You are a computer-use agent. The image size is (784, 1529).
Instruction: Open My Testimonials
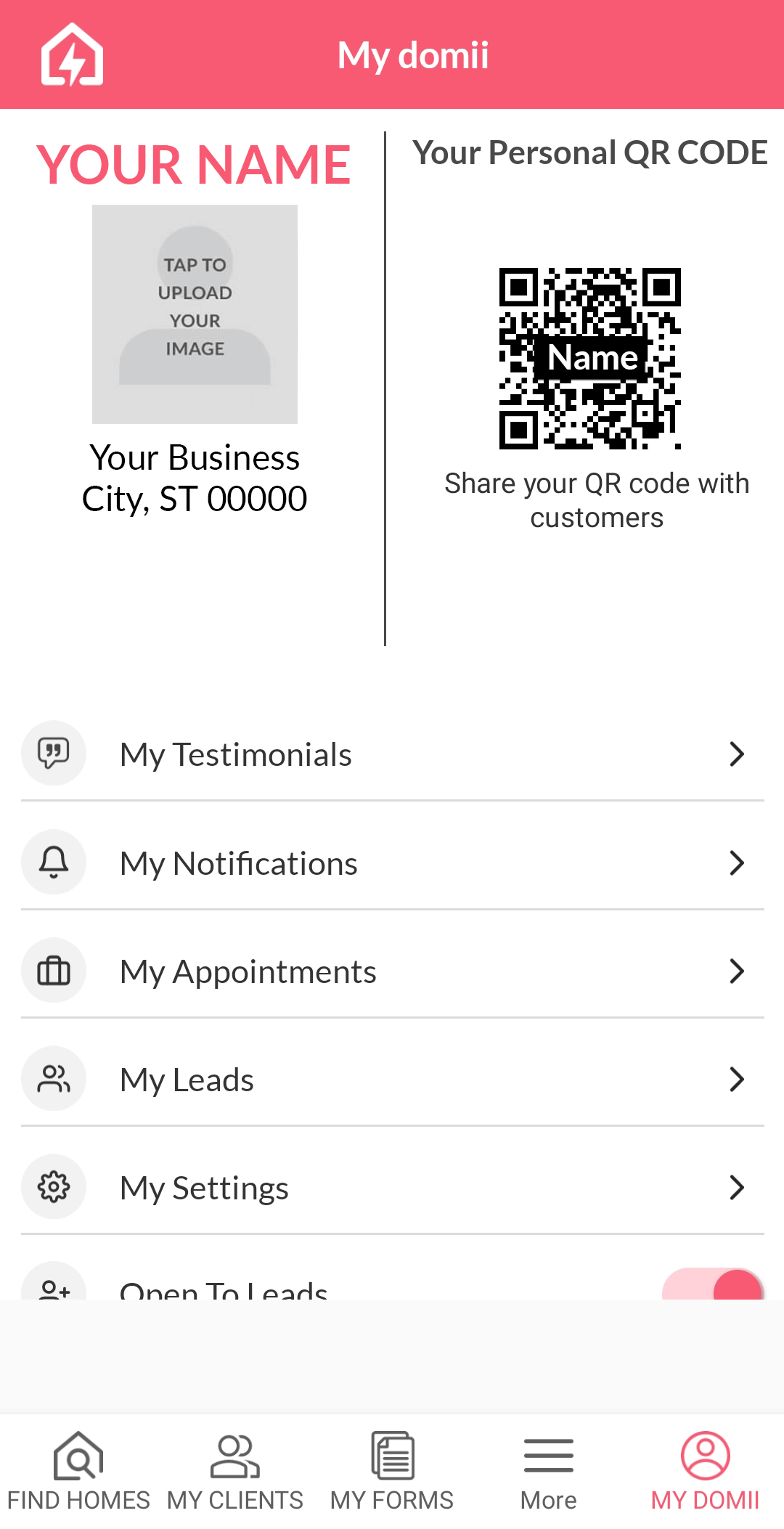[x=392, y=754]
